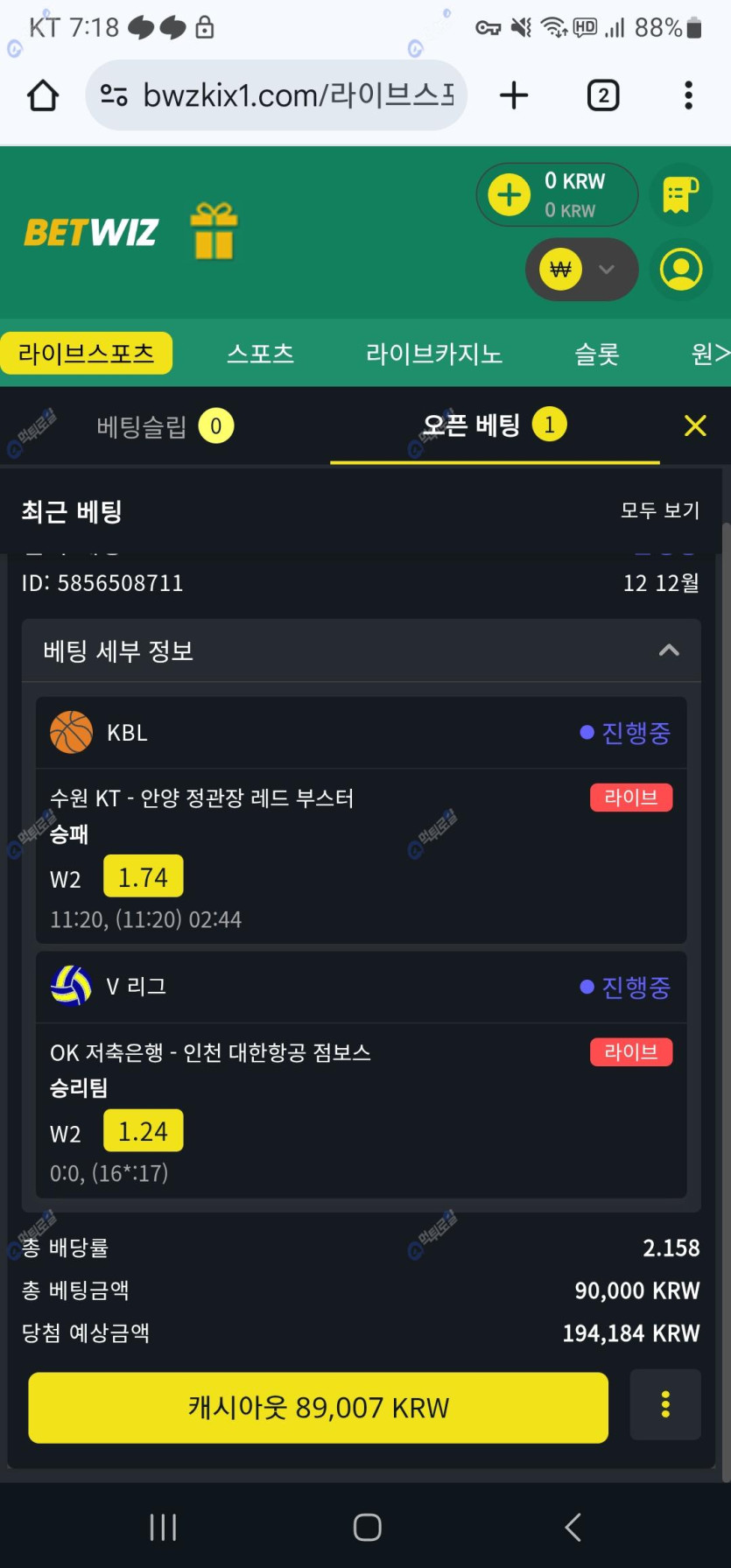
Task: Close the bet slip panel
Action: click(x=695, y=426)
